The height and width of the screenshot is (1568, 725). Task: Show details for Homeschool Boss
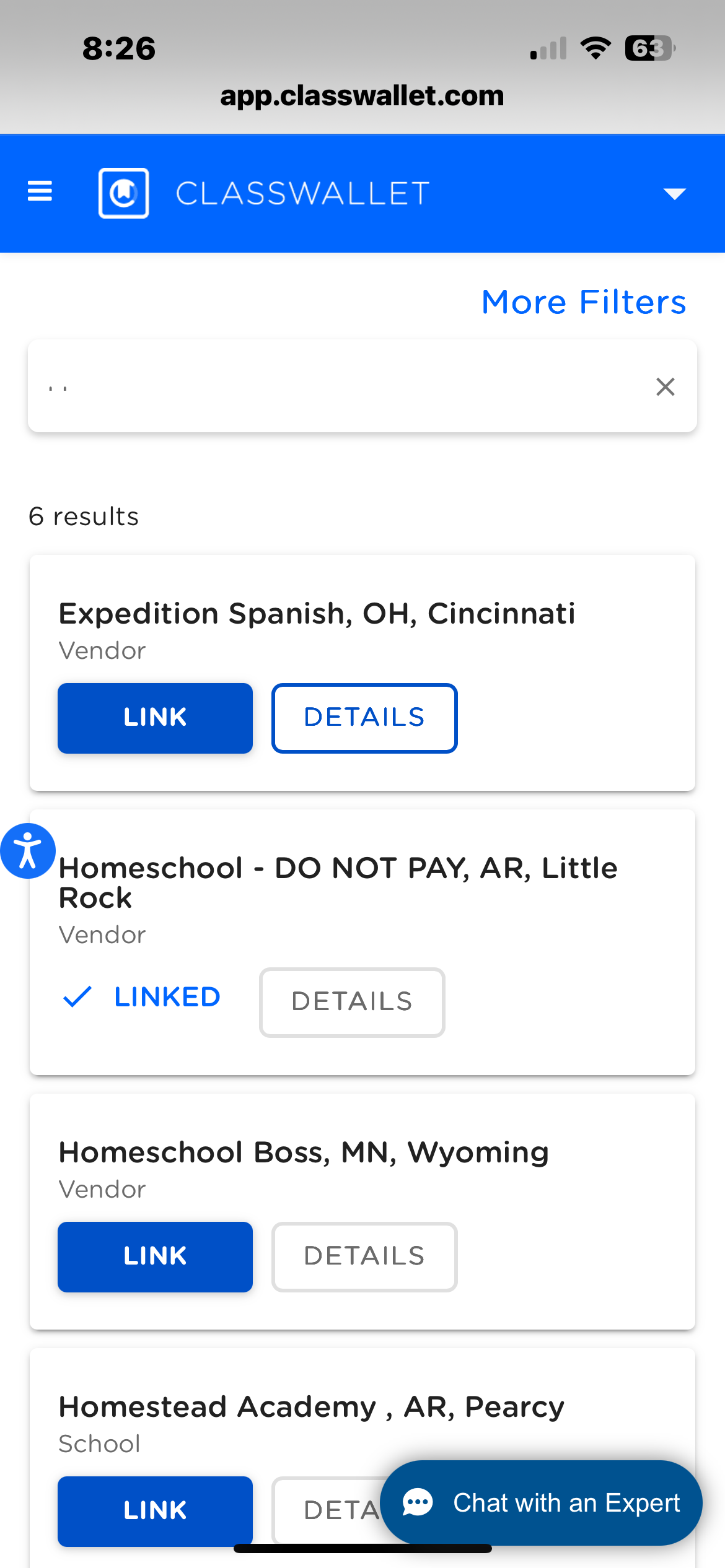(x=364, y=1257)
